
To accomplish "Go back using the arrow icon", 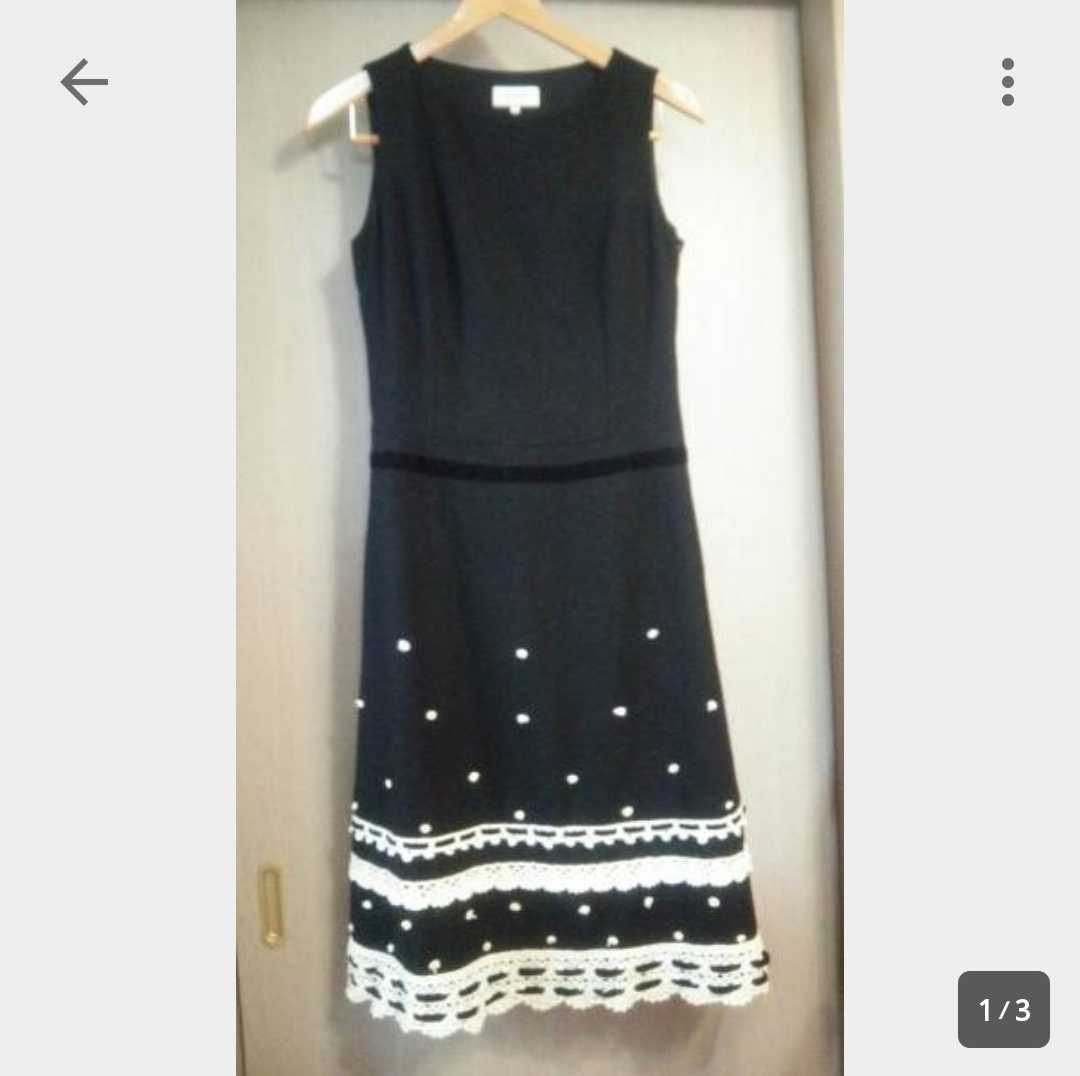I will (84, 82).
